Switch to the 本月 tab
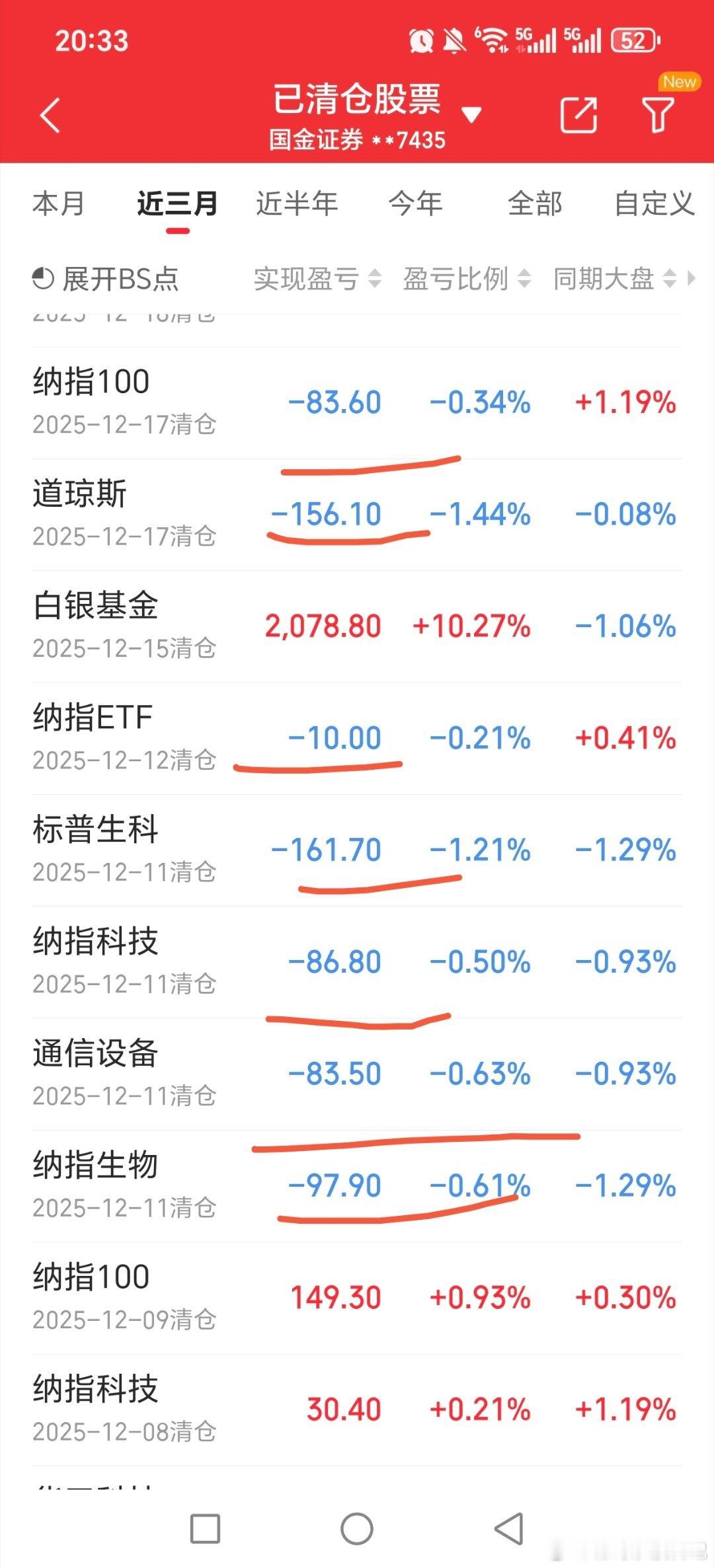714x1568 pixels. [x=59, y=204]
